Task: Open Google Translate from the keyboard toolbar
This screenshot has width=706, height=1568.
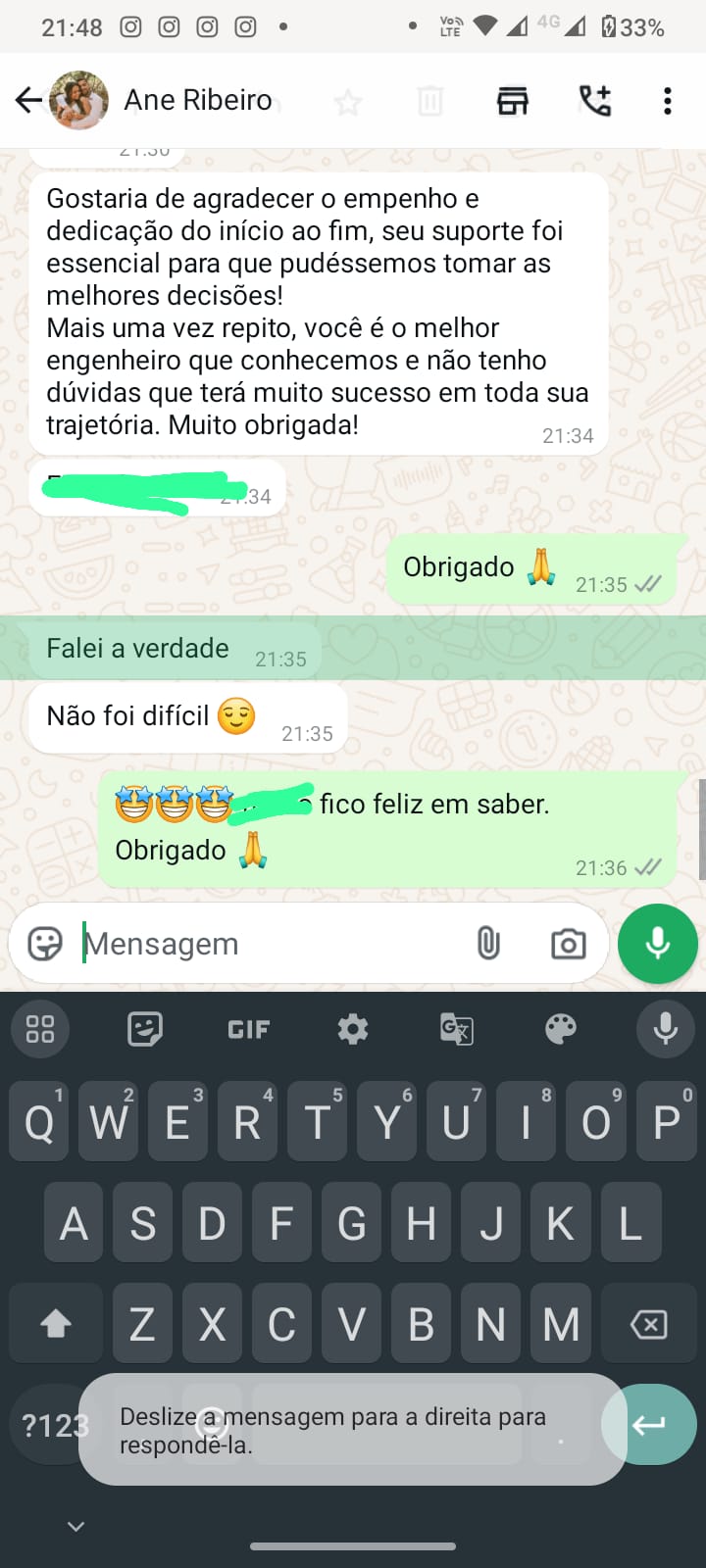Action: (455, 1029)
